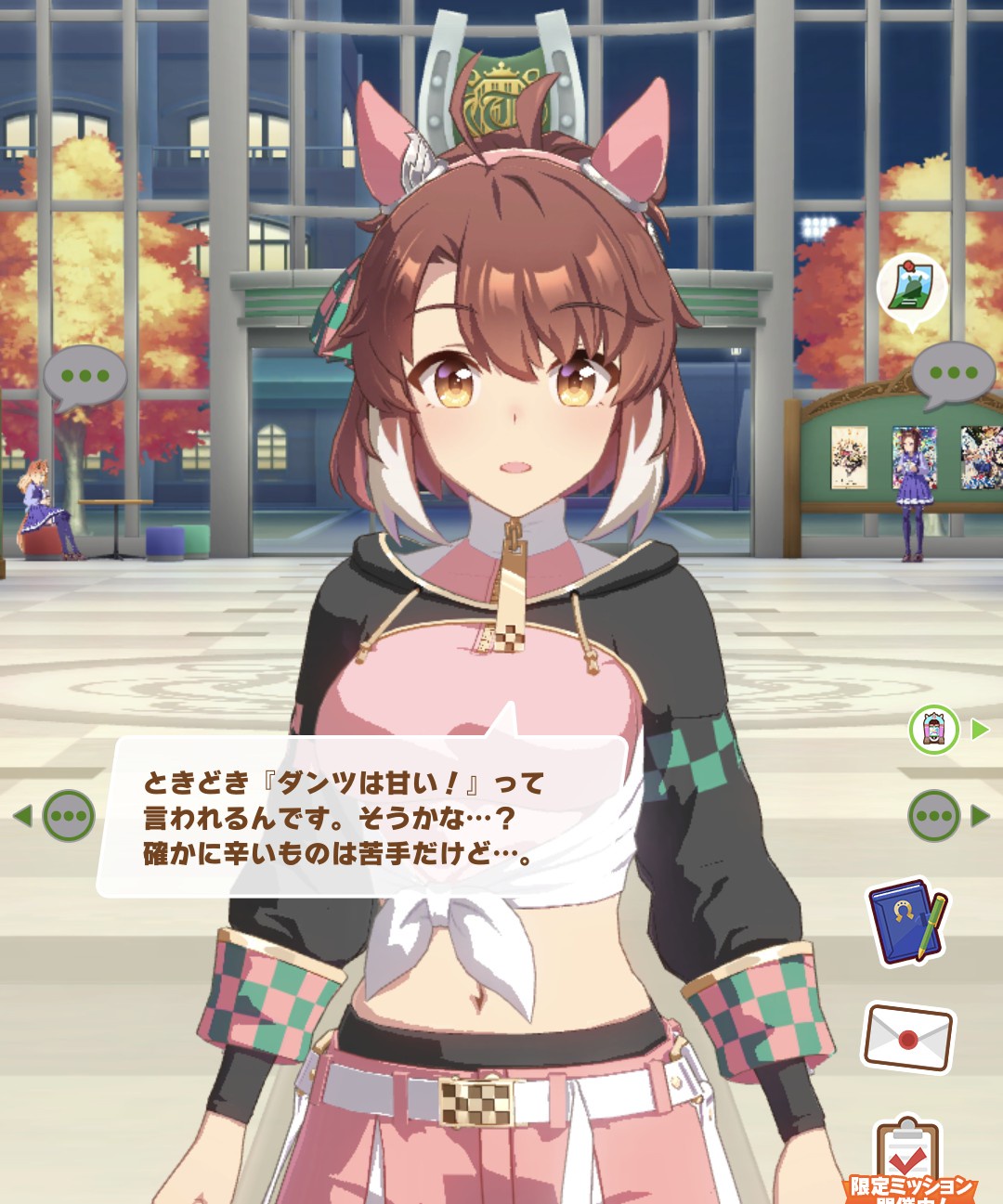Open the blue trainer notebook
1003x1204 pixels.
pos(907,922)
